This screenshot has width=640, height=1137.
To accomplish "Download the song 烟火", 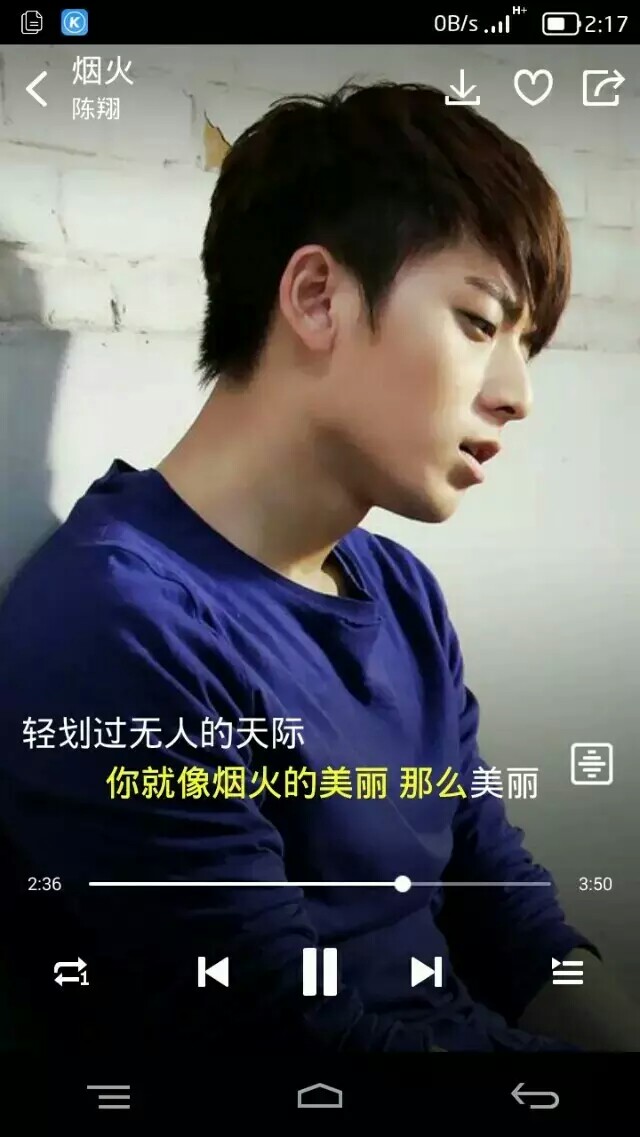I will click(462, 88).
